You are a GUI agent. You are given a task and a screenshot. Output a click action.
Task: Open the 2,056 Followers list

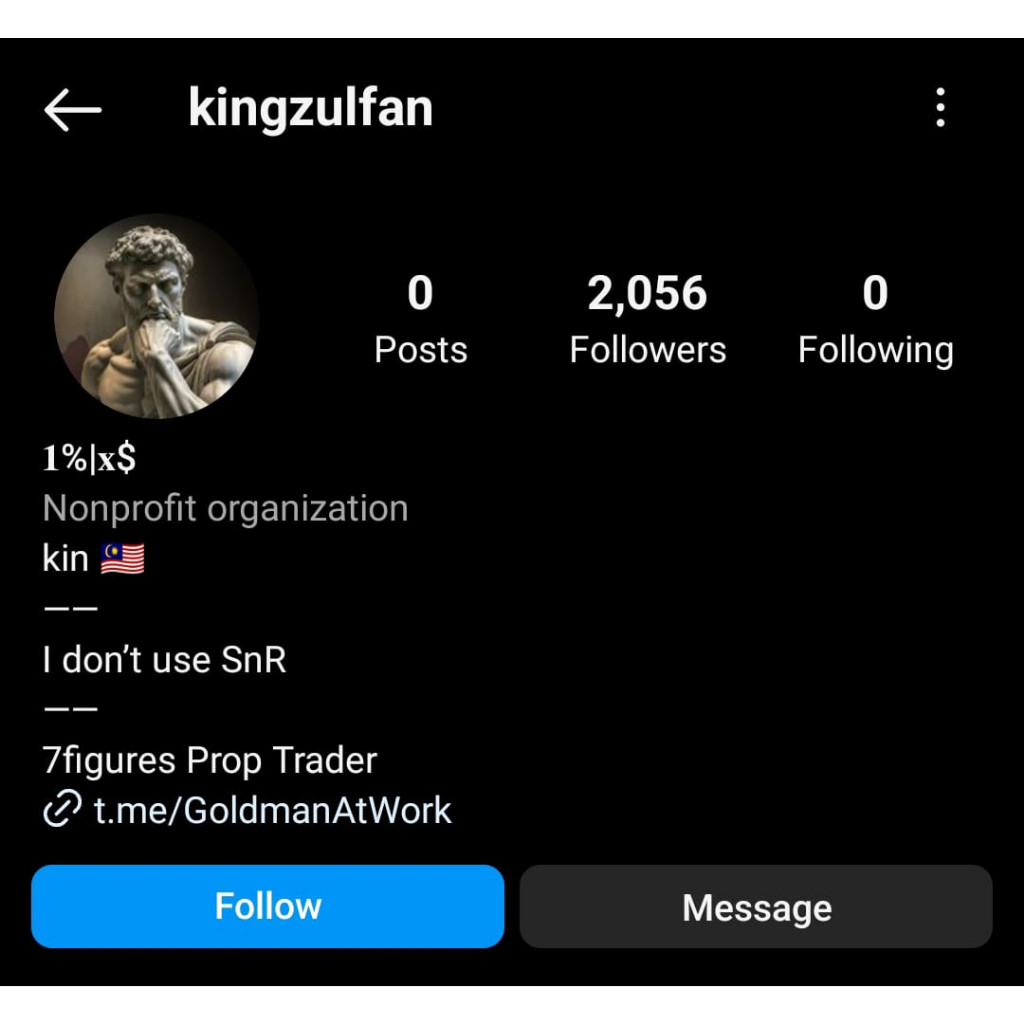pos(647,320)
